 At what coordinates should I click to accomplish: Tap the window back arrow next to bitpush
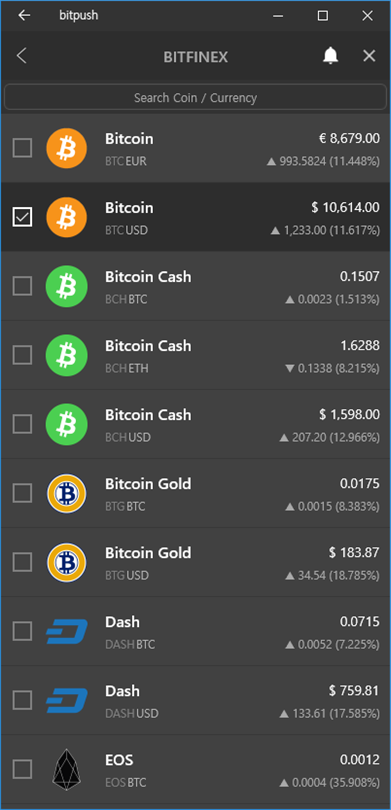point(24,15)
